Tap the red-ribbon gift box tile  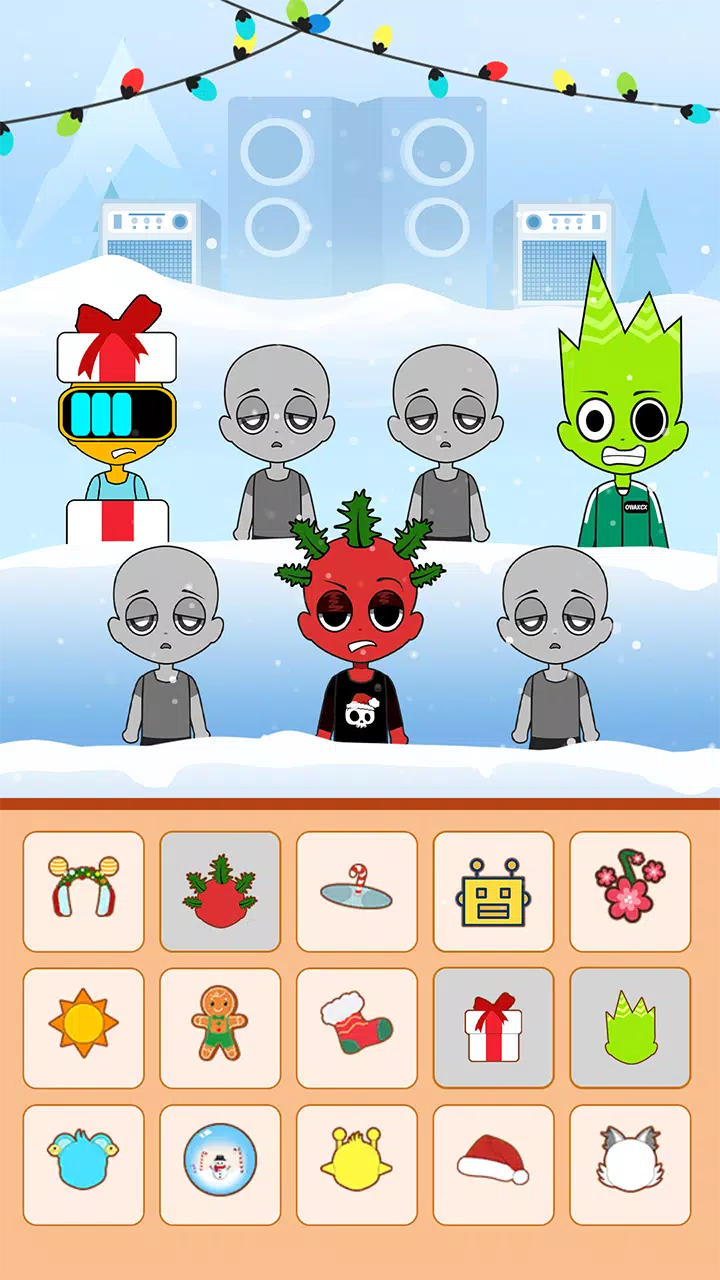click(x=493, y=1028)
